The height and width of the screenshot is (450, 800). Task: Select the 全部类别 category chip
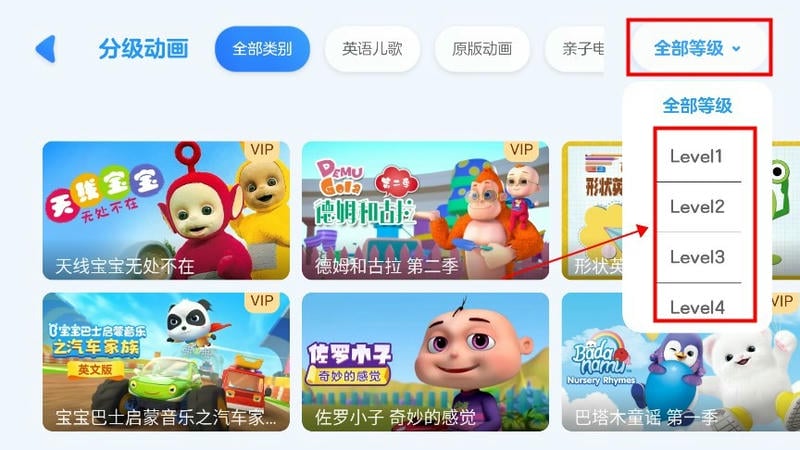pyautogui.click(x=262, y=48)
